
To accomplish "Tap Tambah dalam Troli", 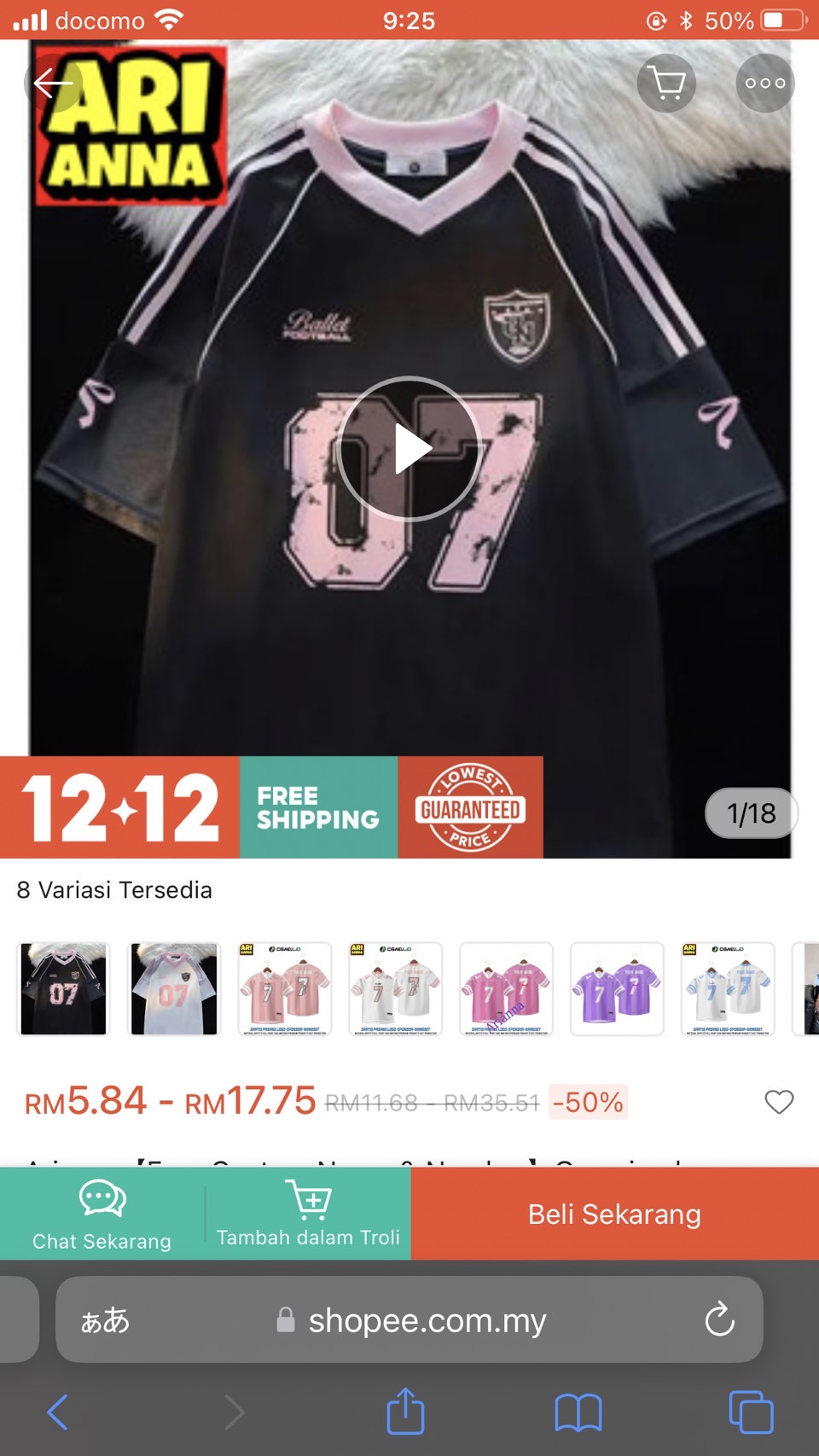I will point(308,1214).
